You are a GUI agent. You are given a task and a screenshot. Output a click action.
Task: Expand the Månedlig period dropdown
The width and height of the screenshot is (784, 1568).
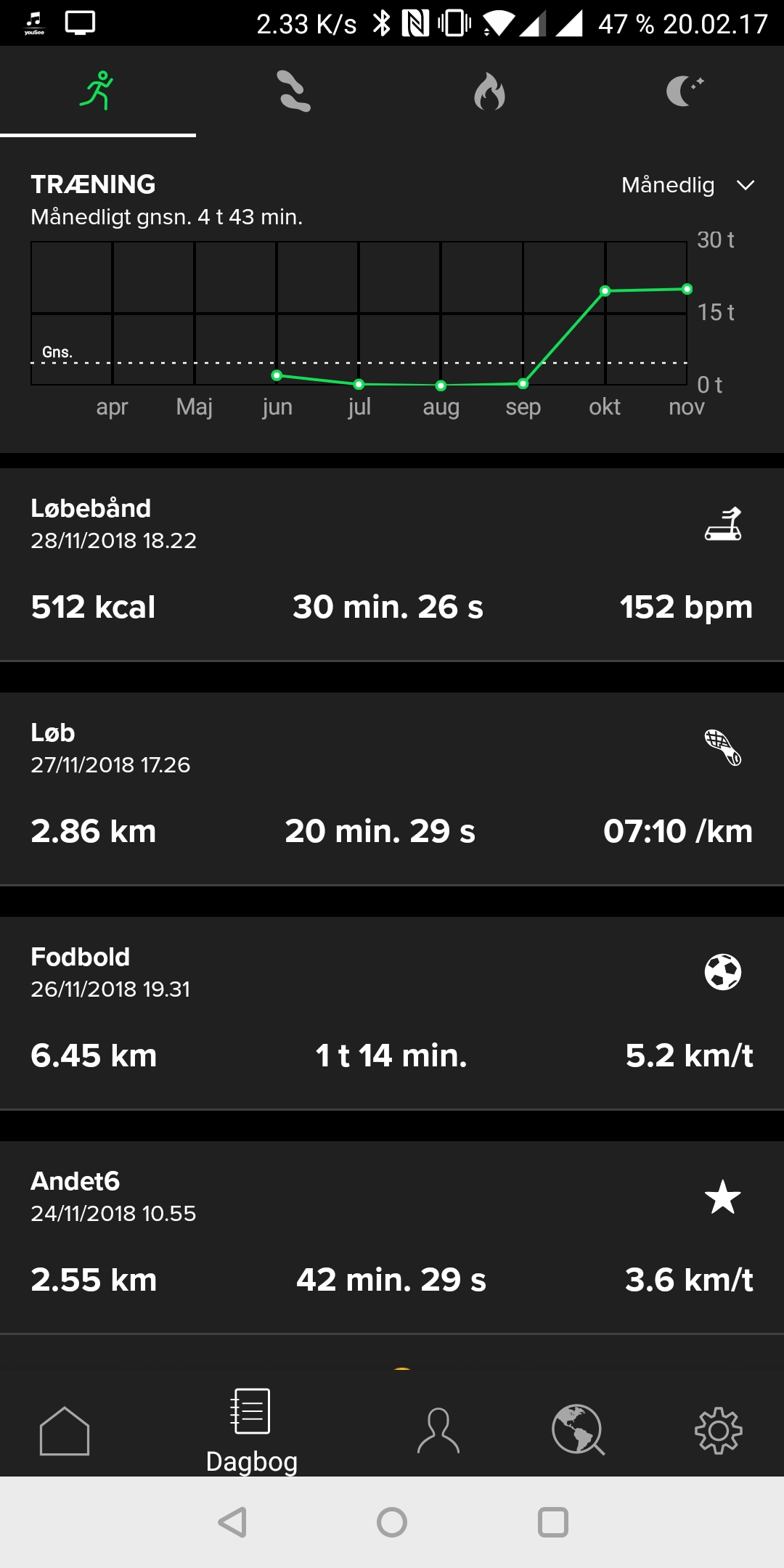coord(688,185)
